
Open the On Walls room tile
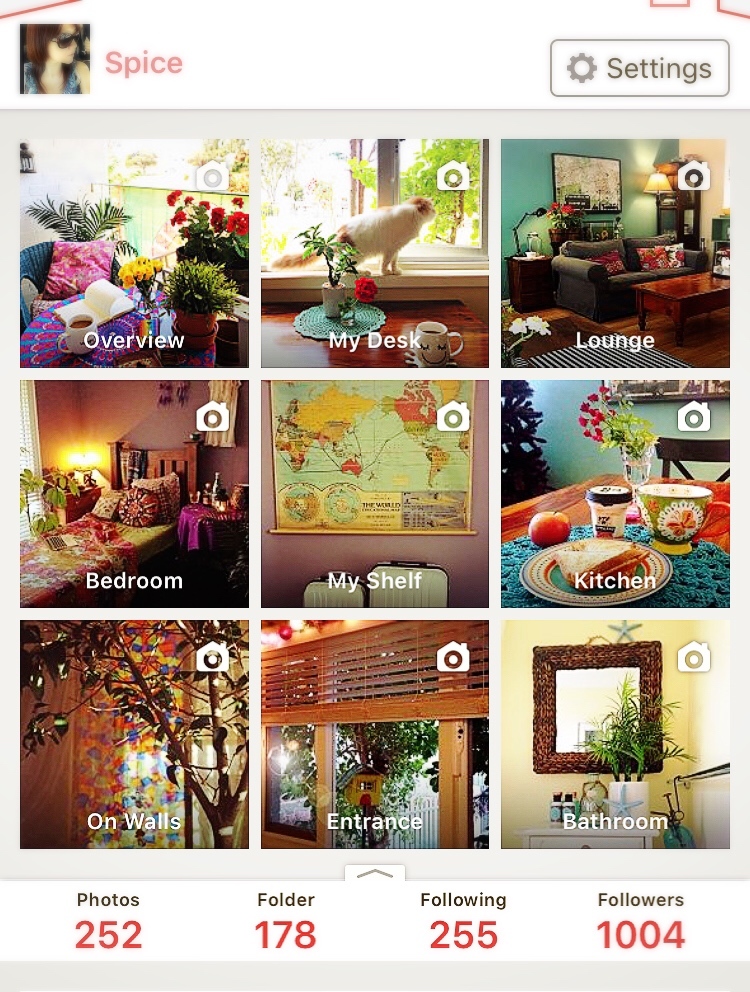click(134, 734)
